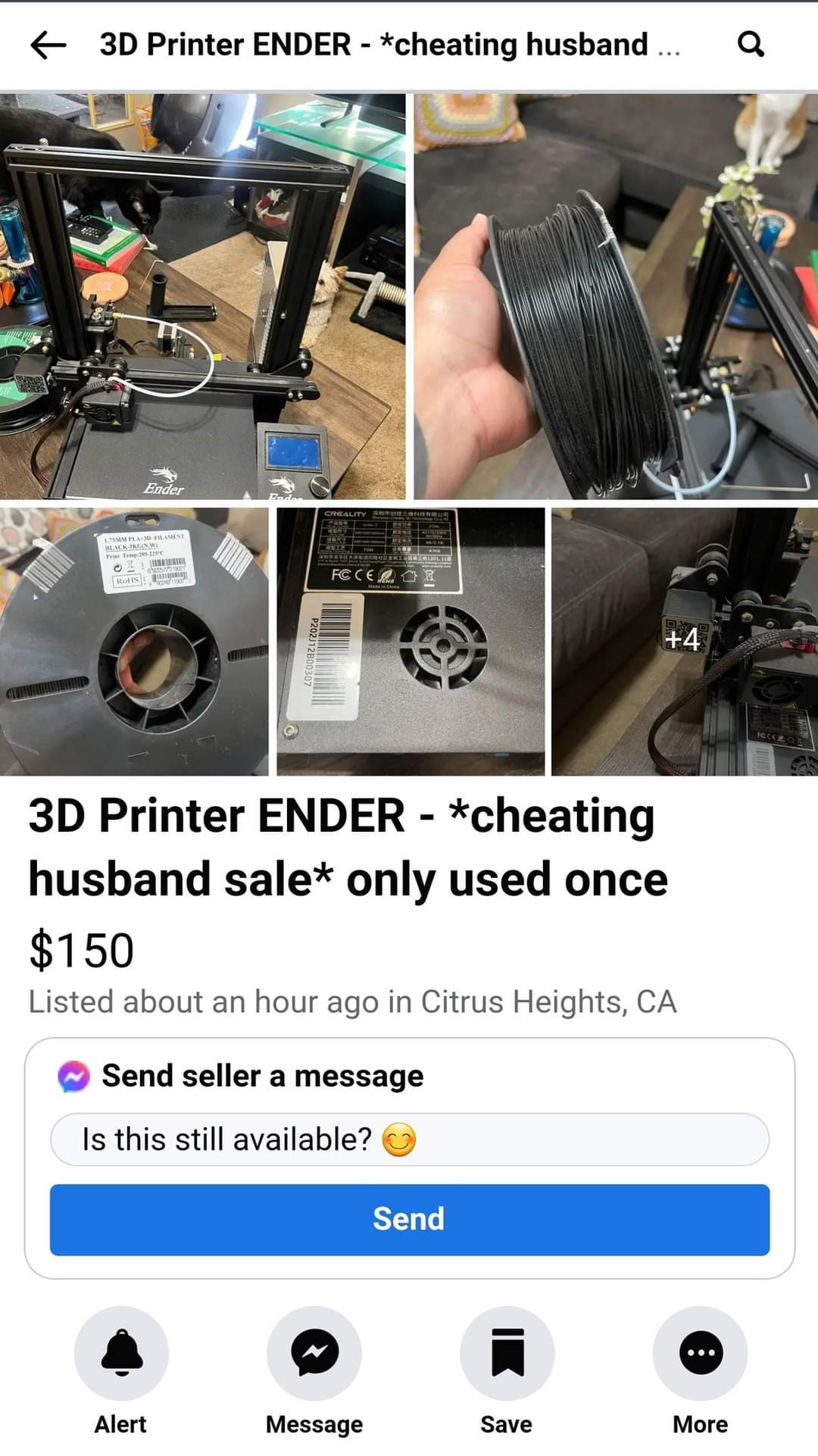
Task: Go back using the arrow icon
Action: (48, 45)
